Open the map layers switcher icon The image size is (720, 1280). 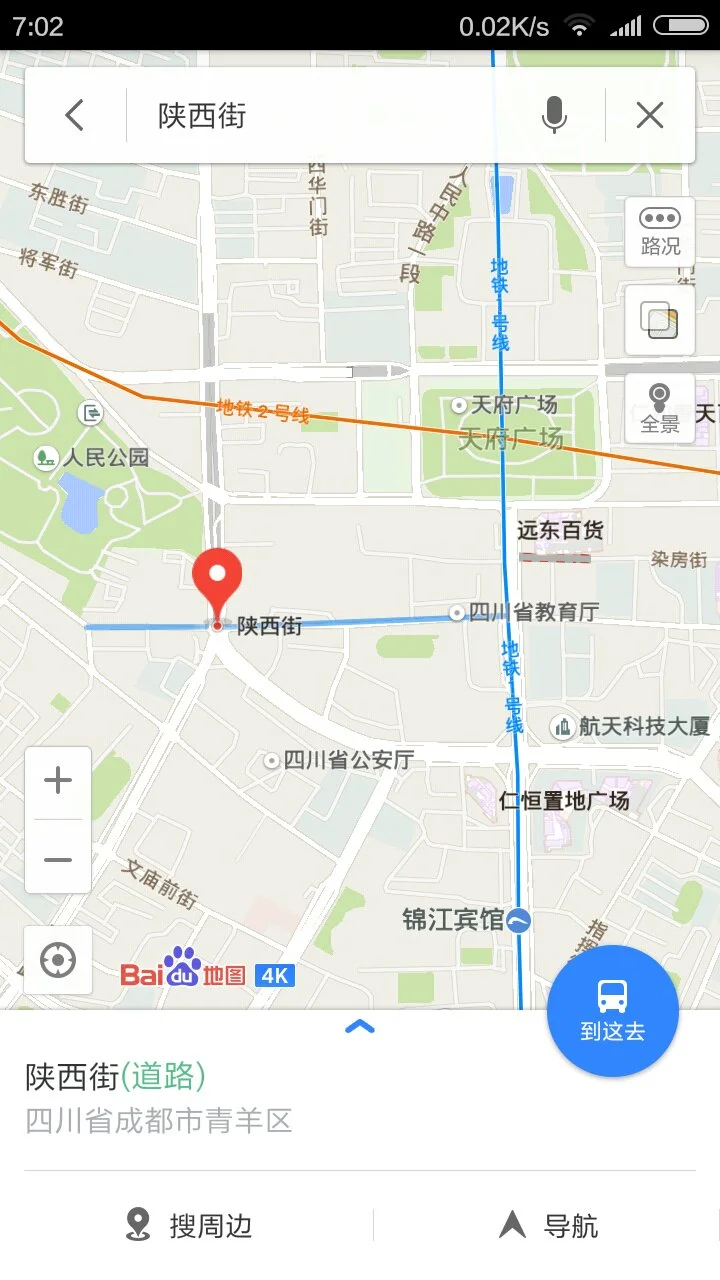658,318
